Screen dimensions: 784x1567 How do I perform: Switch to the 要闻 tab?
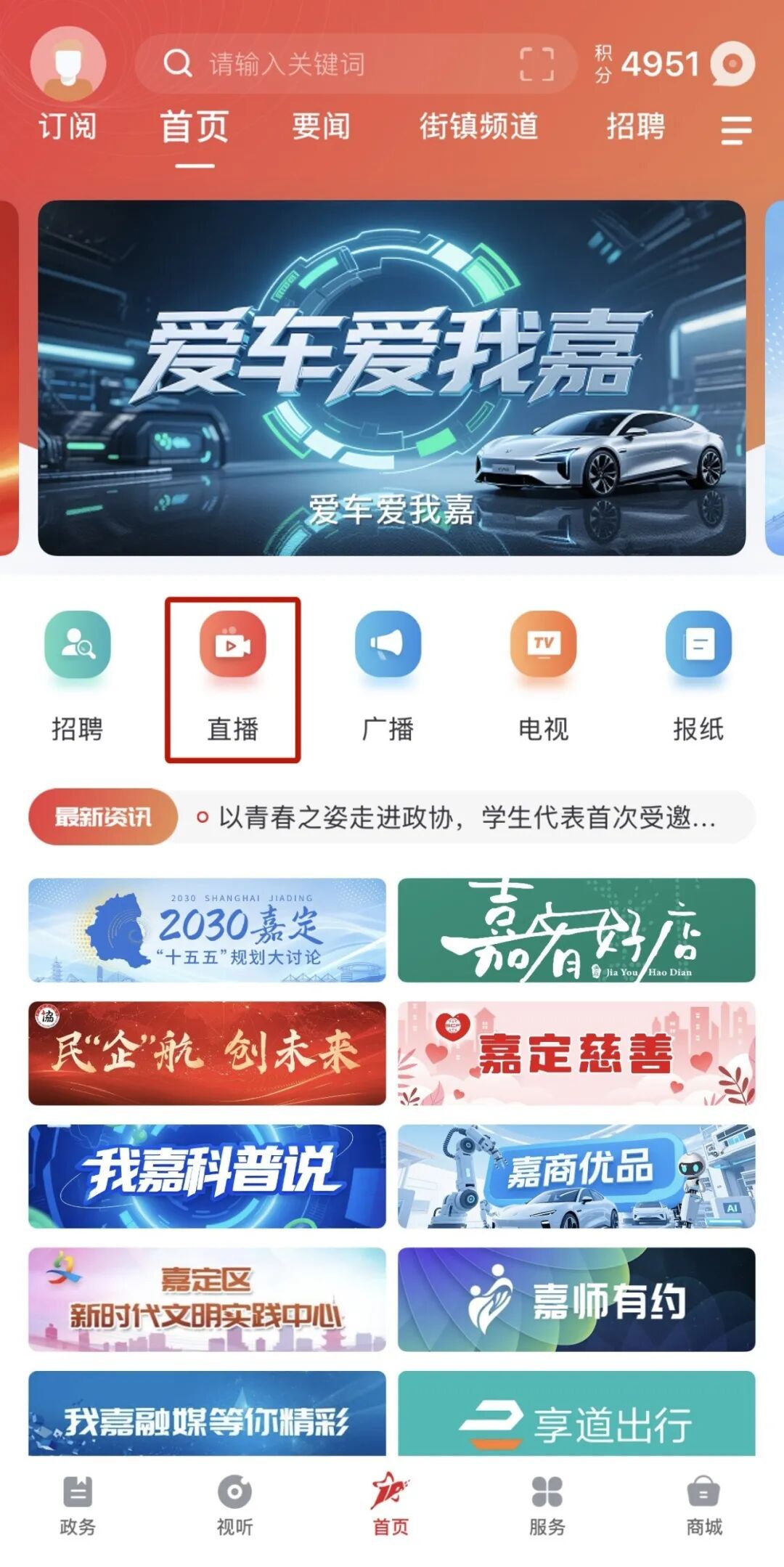coord(321,126)
